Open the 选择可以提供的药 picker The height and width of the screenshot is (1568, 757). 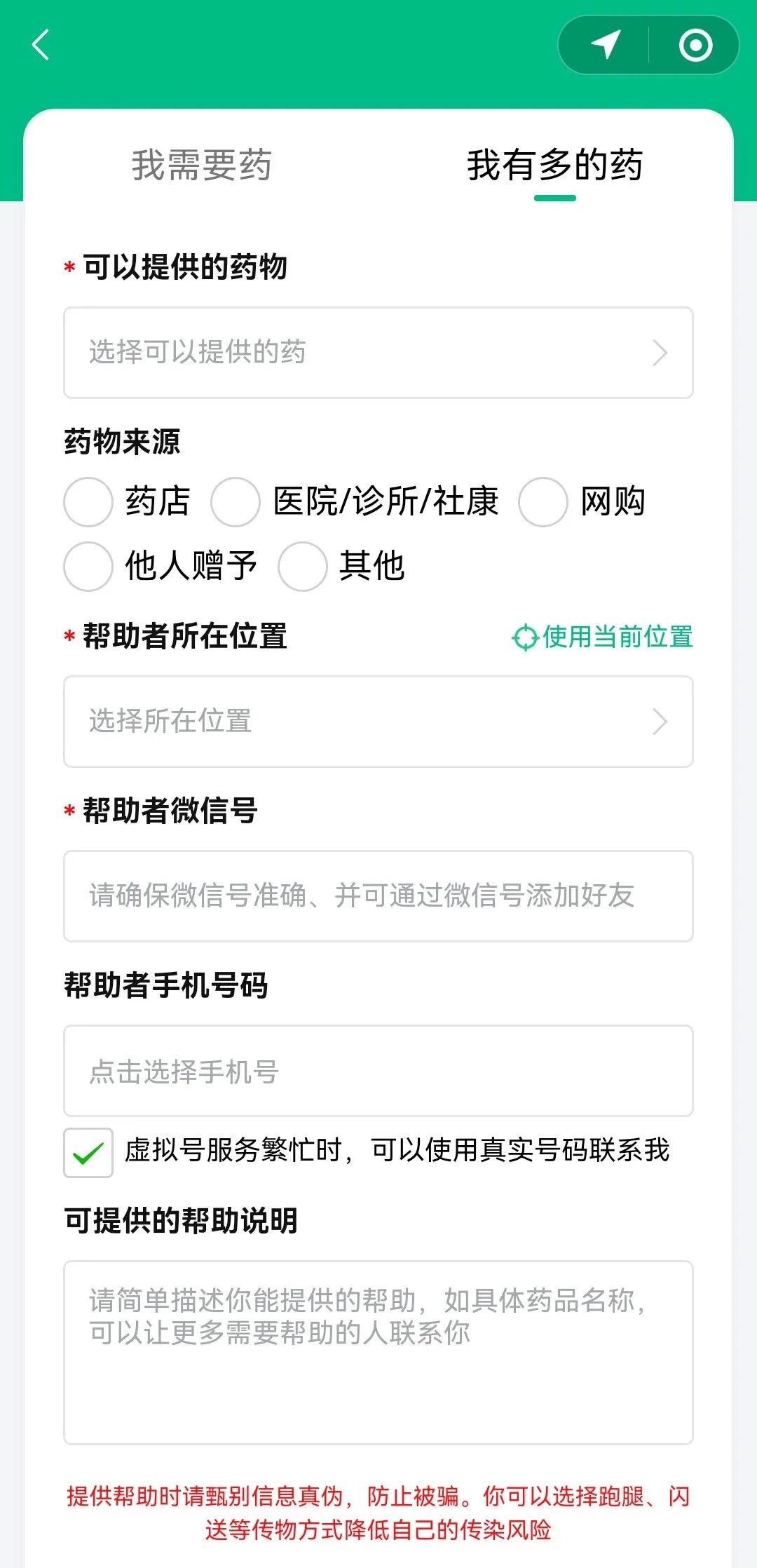[x=378, y=353]
